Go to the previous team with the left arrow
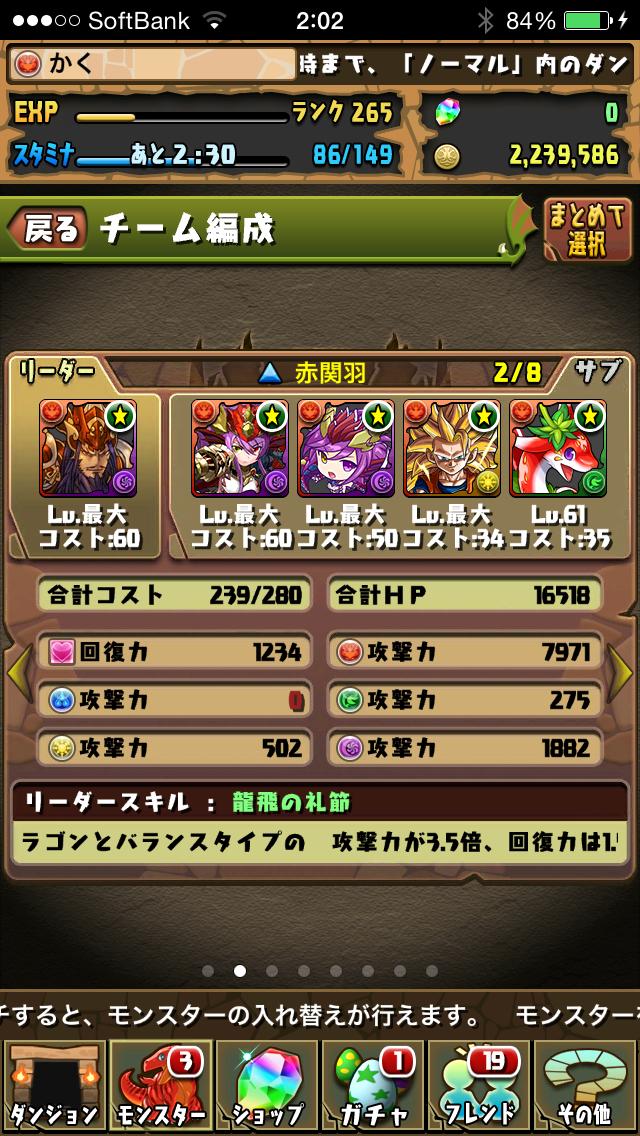The height and width of the screenshot is (1136, 640). tap(18, 675)
